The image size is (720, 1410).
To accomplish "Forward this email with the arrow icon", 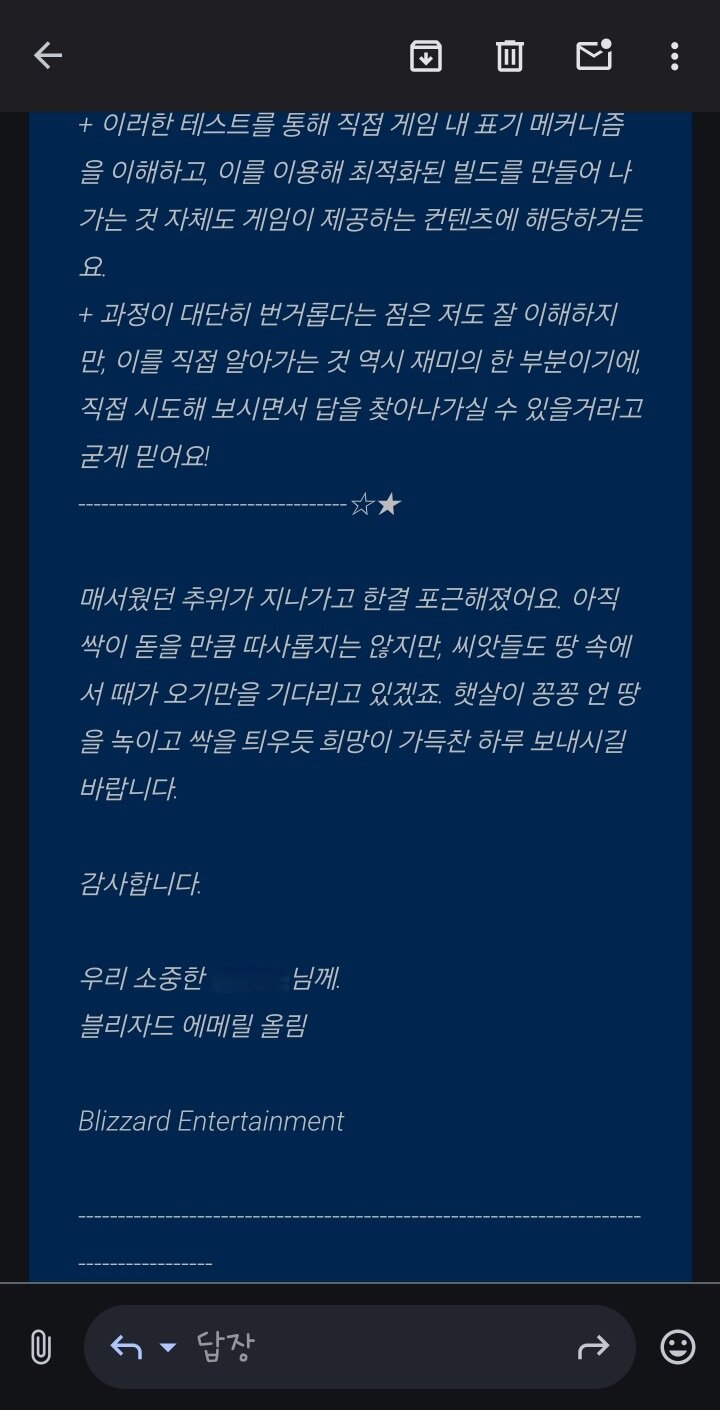I will click(x=593, y=1348).
